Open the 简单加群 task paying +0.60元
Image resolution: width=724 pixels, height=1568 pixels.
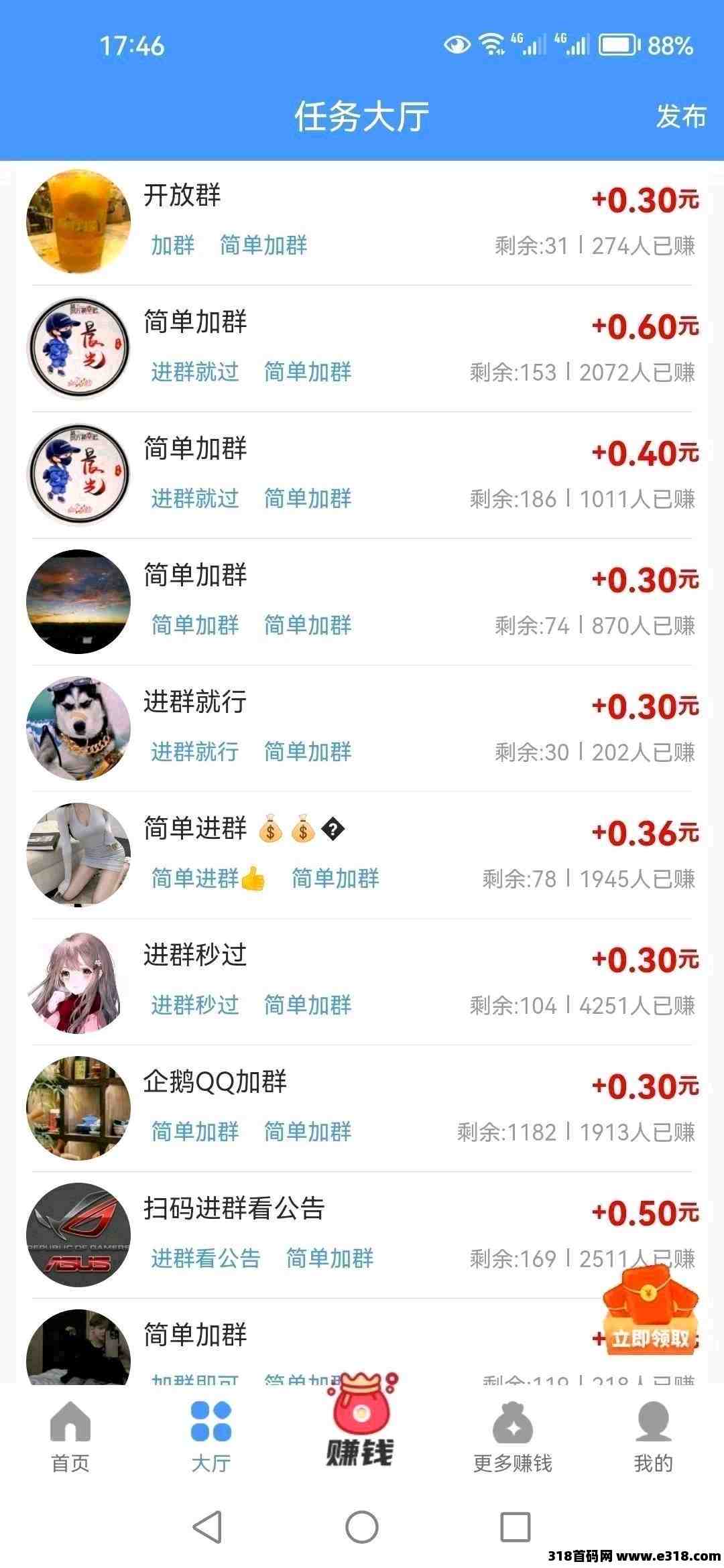click(x=362, y=348)
